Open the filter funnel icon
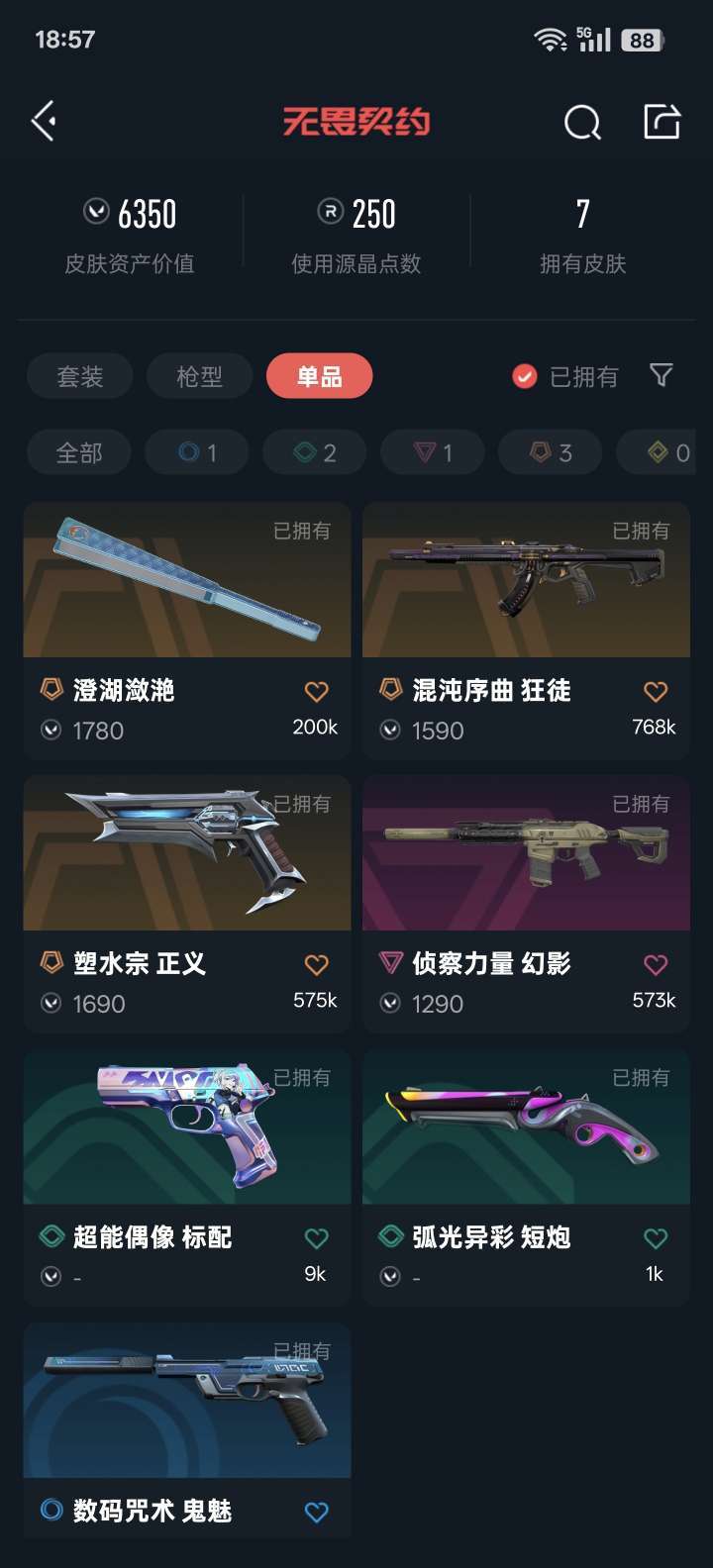 click(662, 375)
